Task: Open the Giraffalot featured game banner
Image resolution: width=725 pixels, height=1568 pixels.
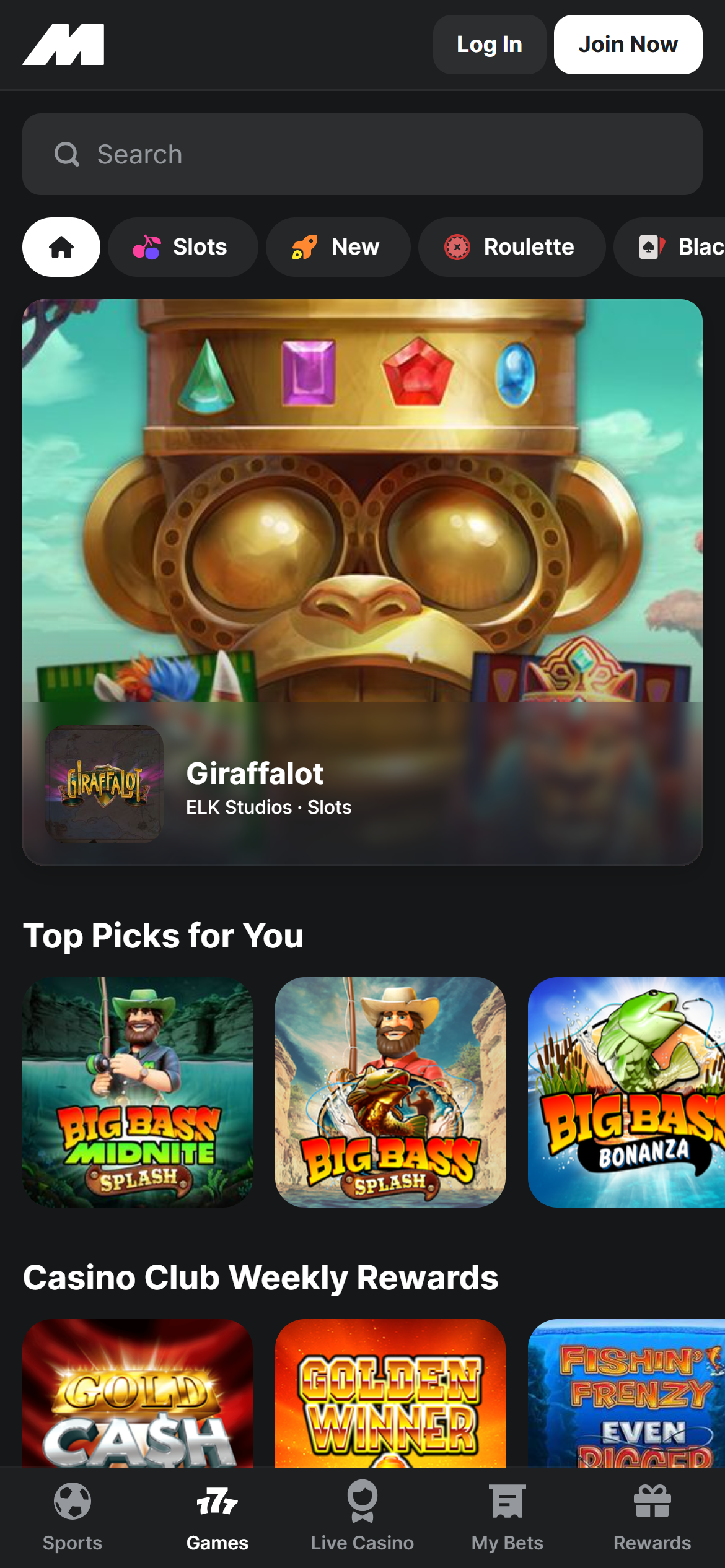Action: (x=362, y=582)
